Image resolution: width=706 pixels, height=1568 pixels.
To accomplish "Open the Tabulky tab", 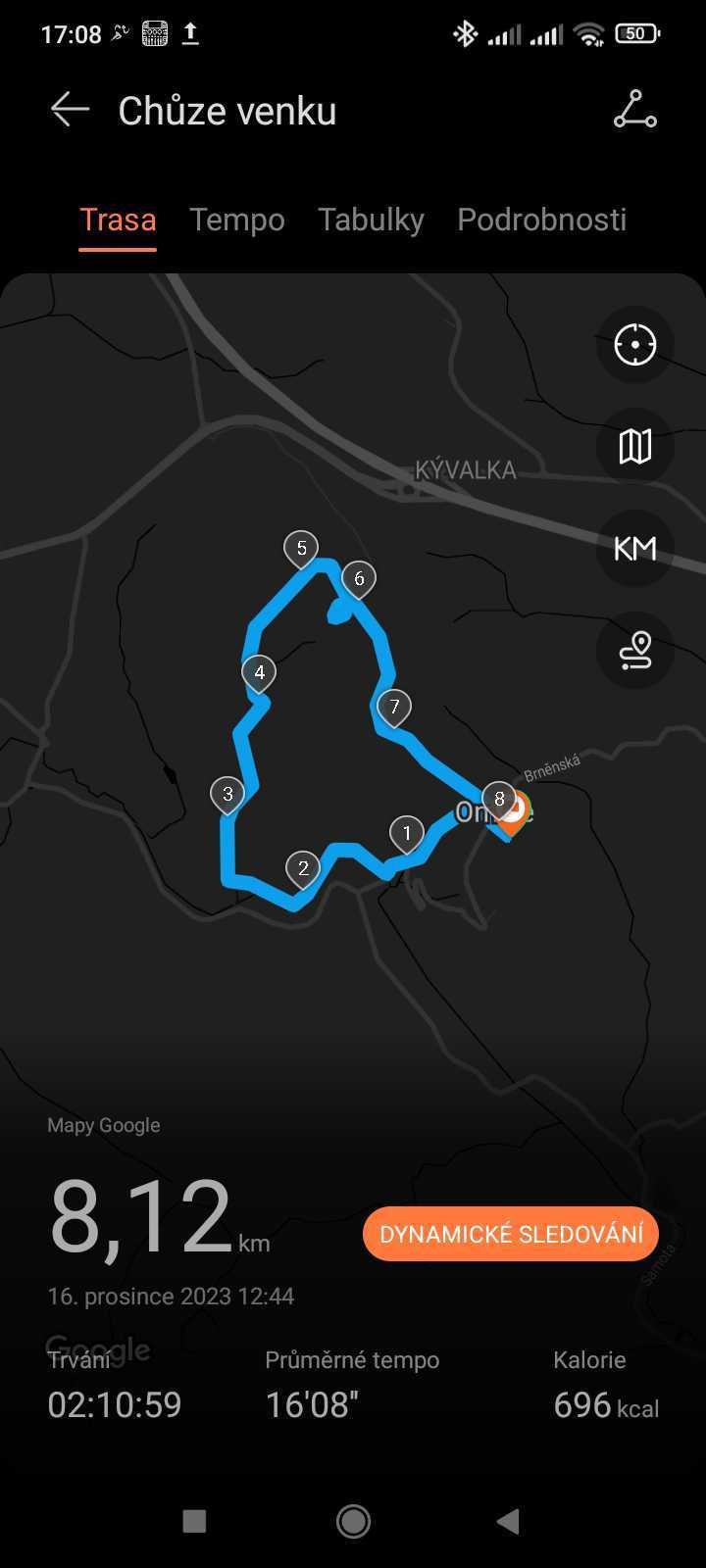I will click(371, 220).
